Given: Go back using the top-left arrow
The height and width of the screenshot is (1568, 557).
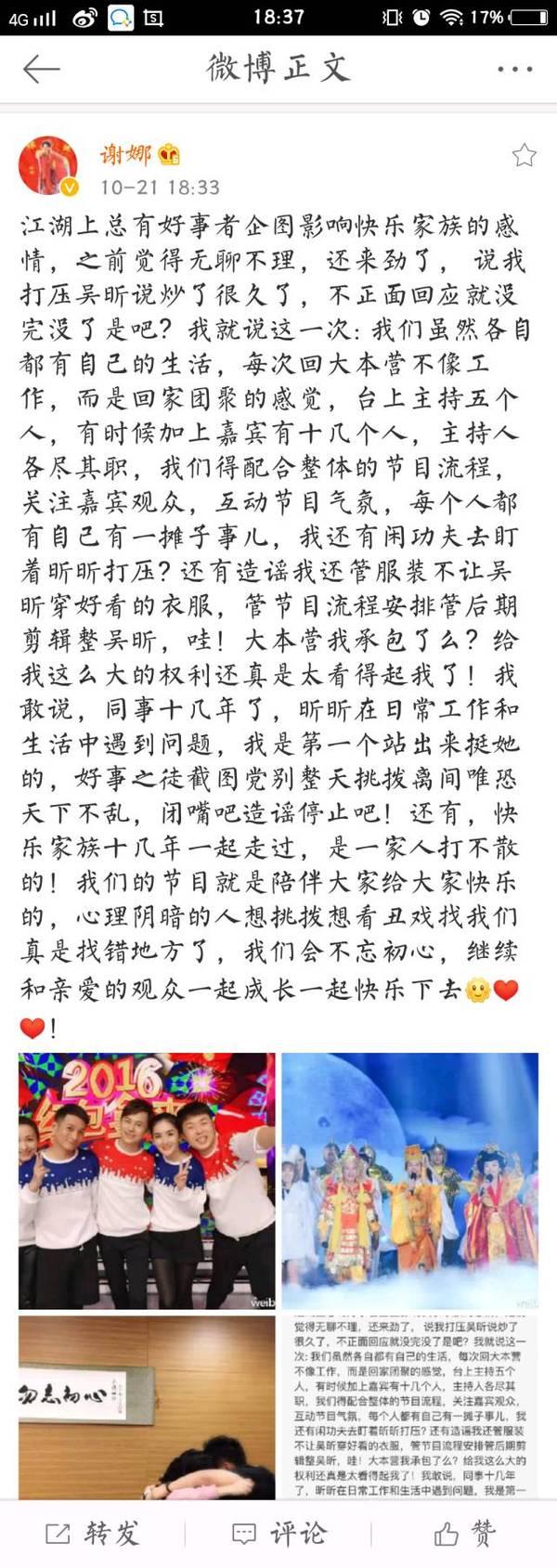Looking at the screenshot, I should click(x=41, y=69).
